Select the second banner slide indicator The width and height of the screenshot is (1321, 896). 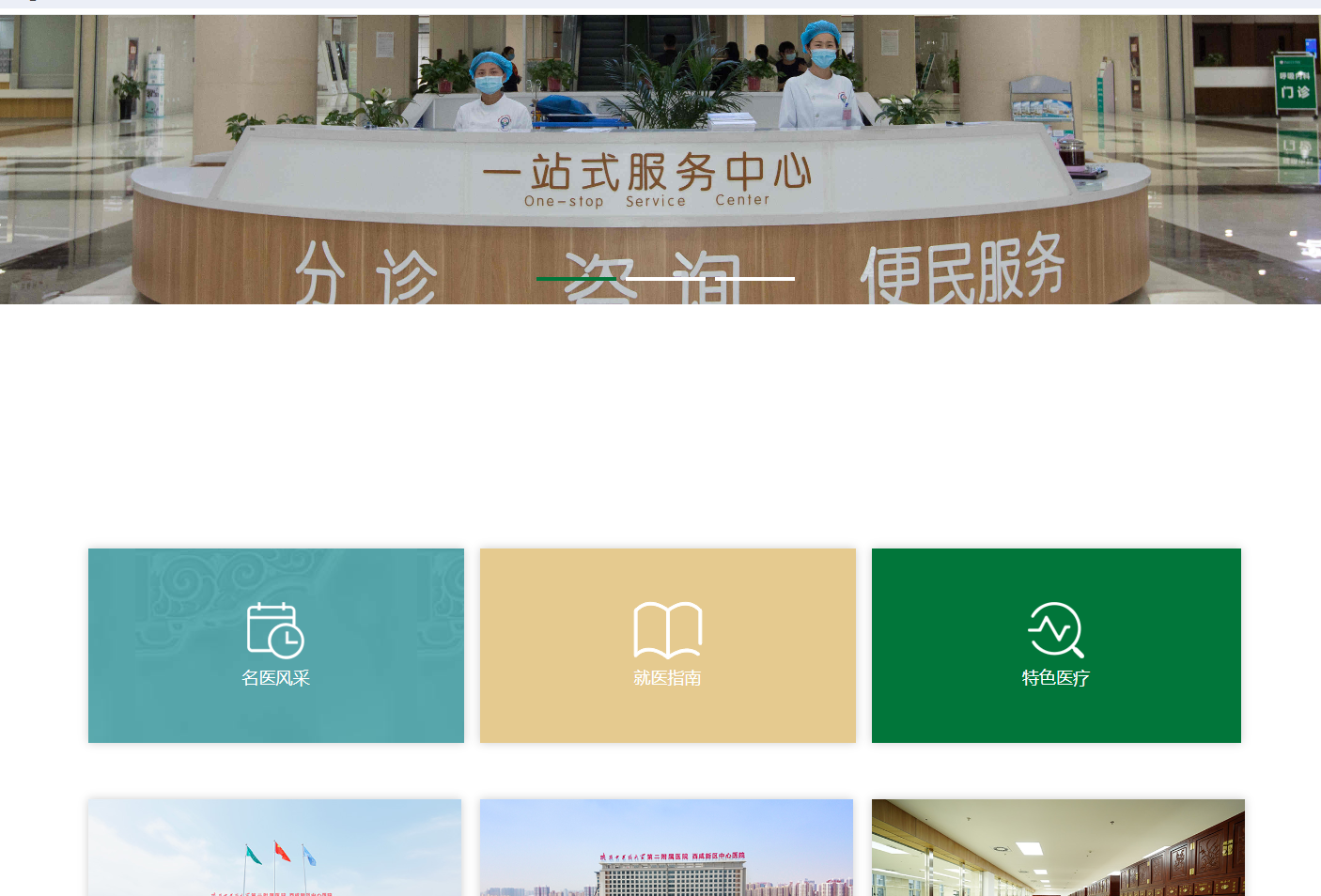pos(665,279)
